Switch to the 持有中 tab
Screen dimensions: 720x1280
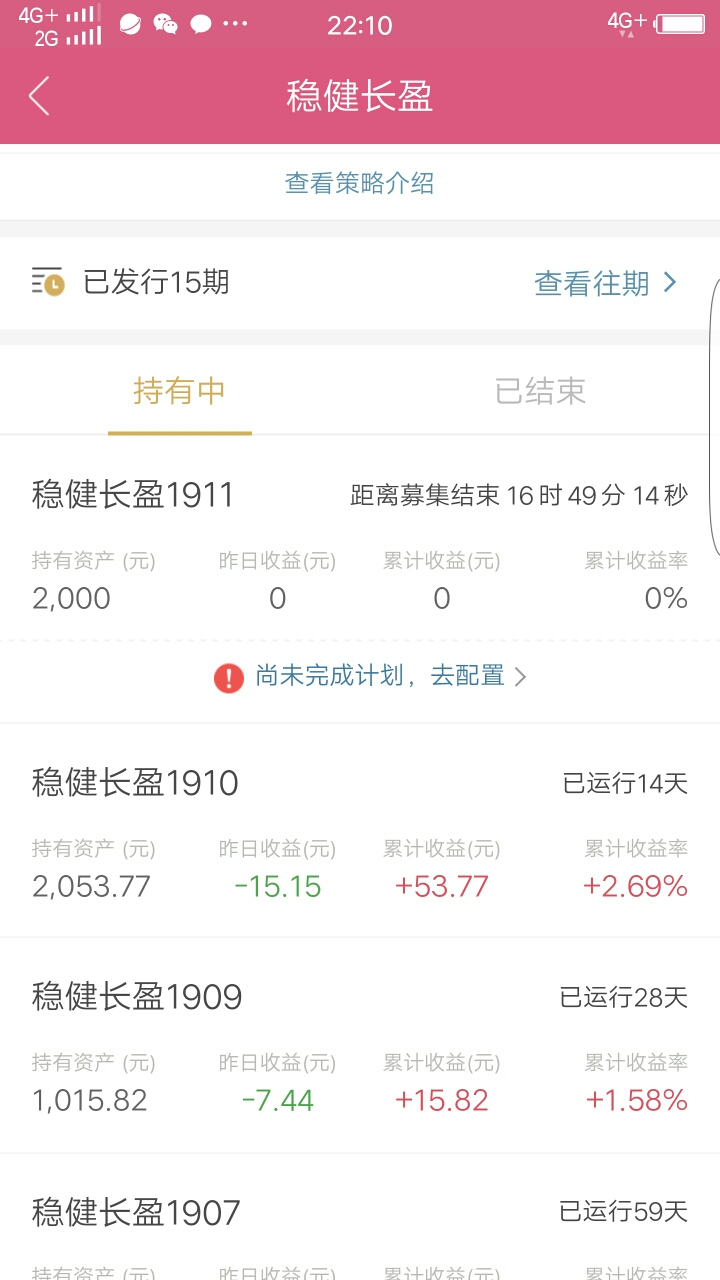pos(180,391)
